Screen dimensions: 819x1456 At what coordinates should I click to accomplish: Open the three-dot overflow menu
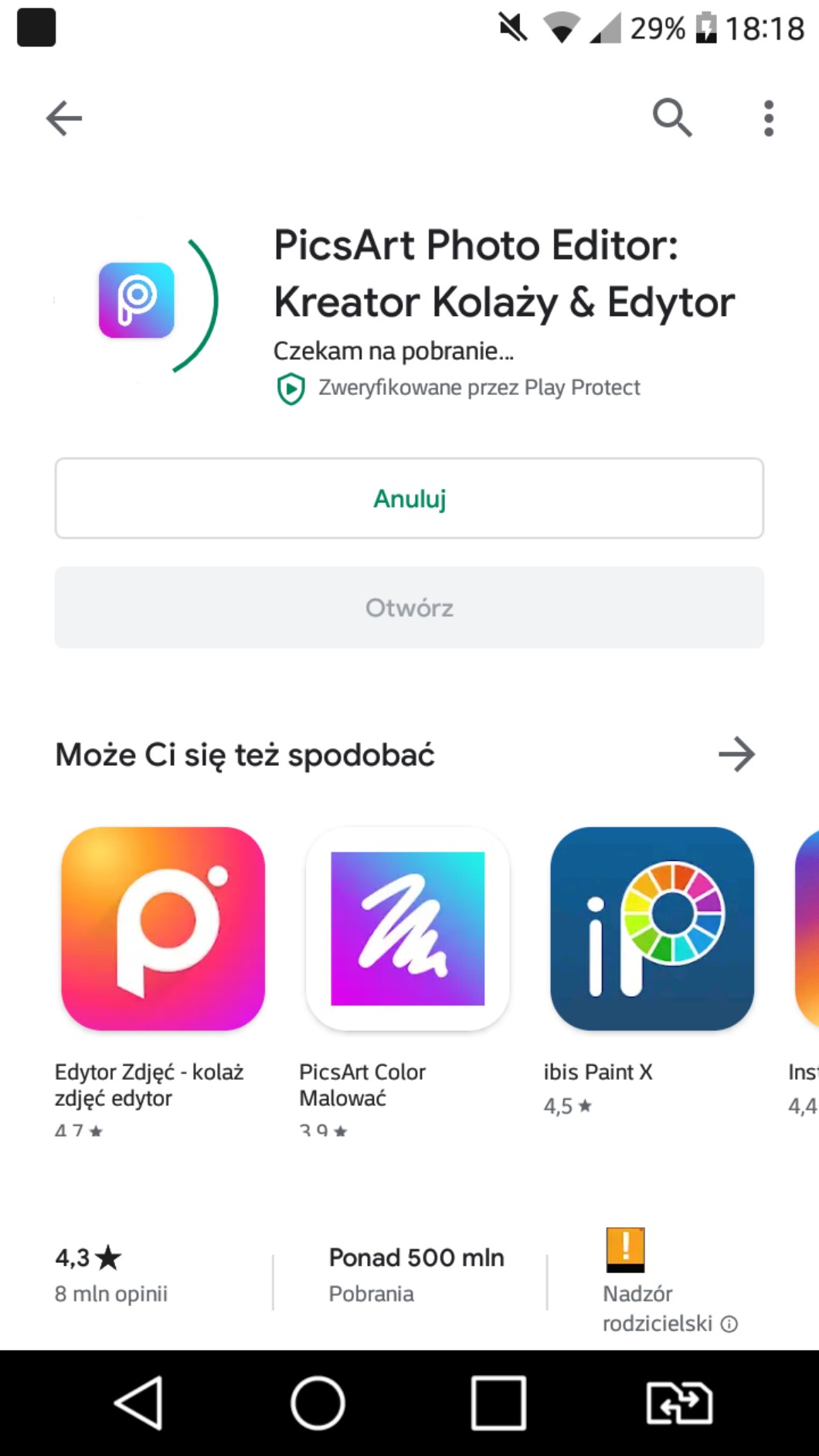tap(768, 118)
